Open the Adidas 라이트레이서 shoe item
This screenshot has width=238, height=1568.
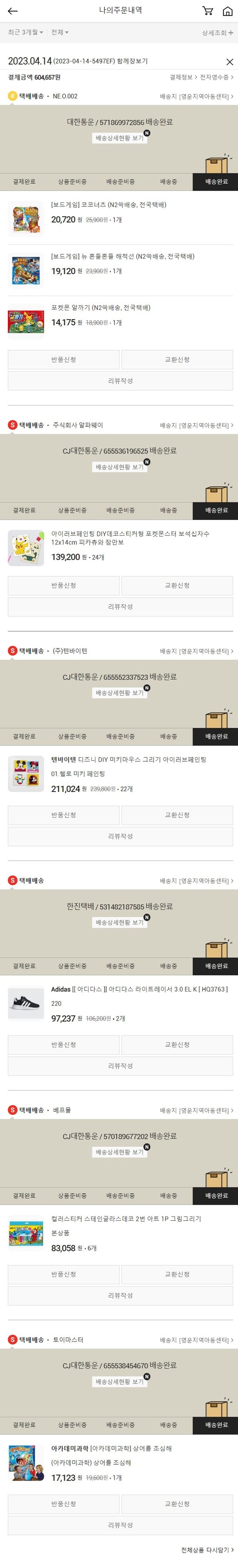(139, 989)
